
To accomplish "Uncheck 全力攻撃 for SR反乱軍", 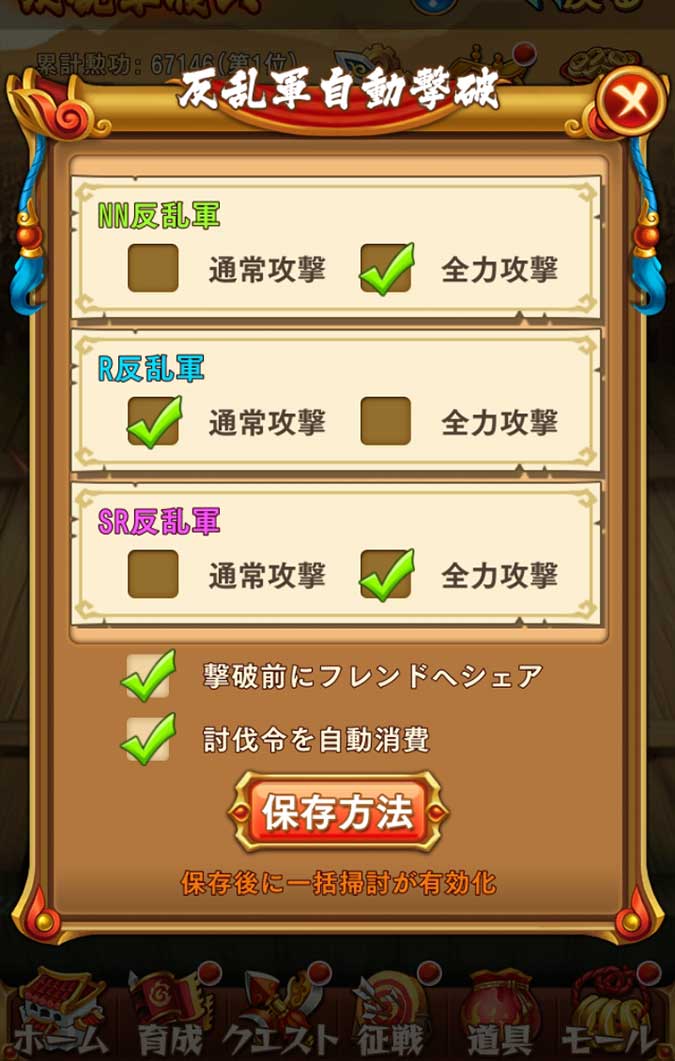I will point(386,574).
